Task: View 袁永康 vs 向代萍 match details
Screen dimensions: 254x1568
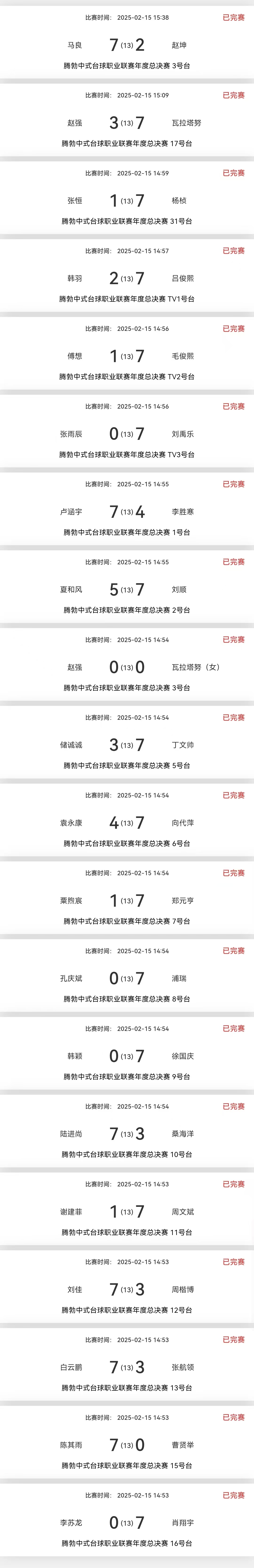Action: pos(127,823)
